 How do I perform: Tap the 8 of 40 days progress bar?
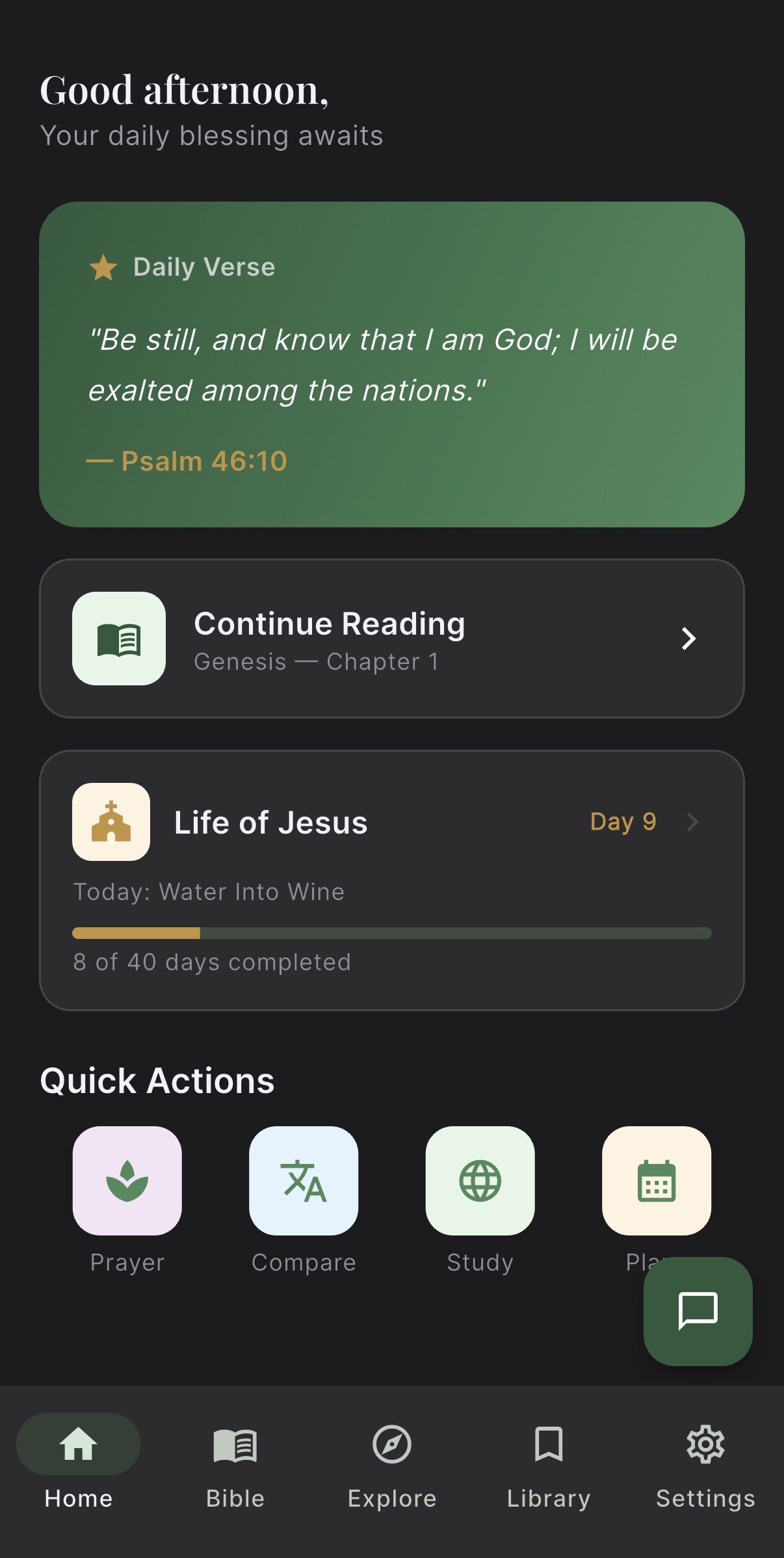pyautogui.click(x=391, y=933)
